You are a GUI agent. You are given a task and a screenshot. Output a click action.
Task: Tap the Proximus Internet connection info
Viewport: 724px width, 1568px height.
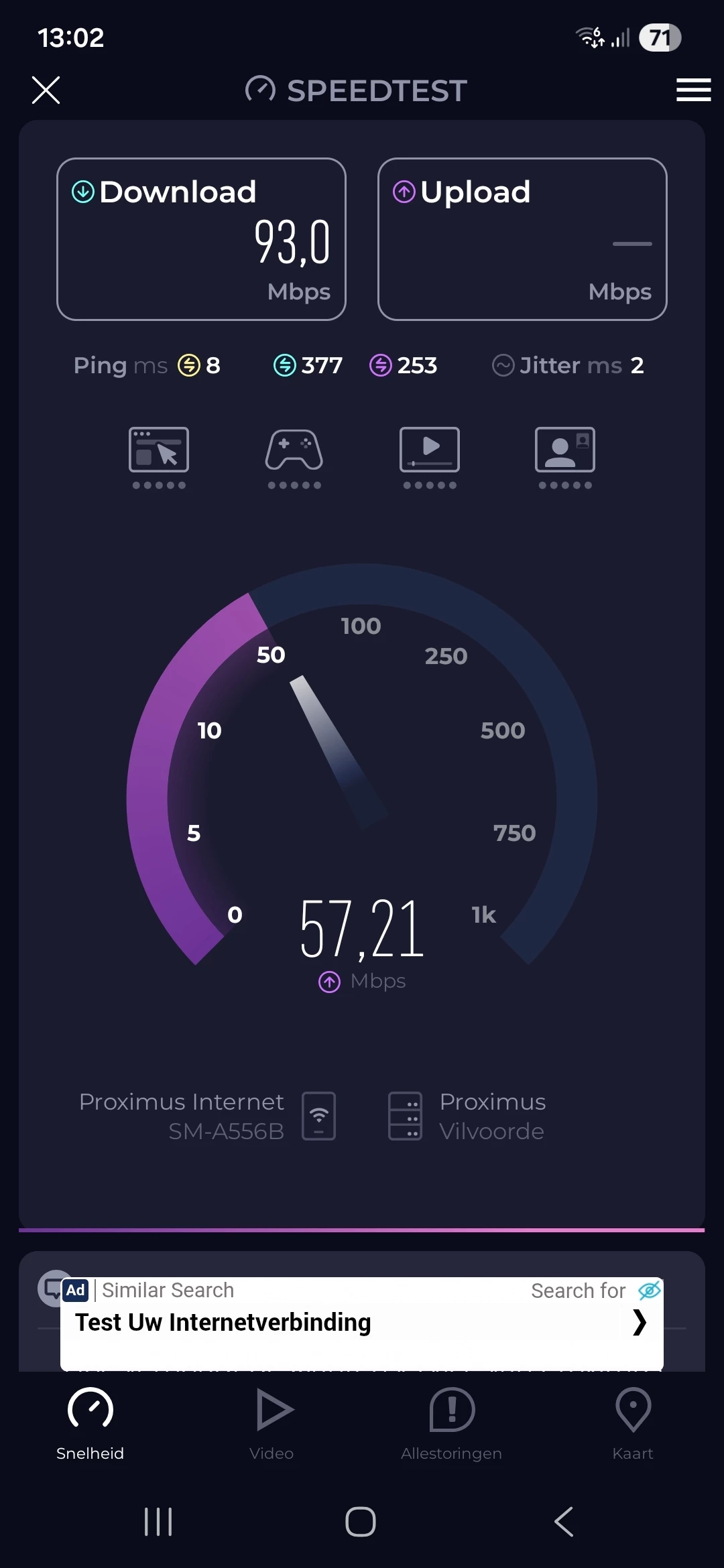207,1116
